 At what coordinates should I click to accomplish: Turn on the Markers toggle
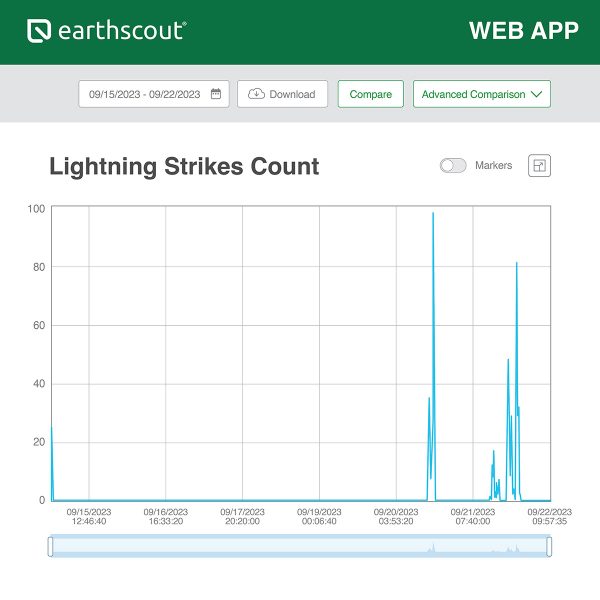pos(453,166)
